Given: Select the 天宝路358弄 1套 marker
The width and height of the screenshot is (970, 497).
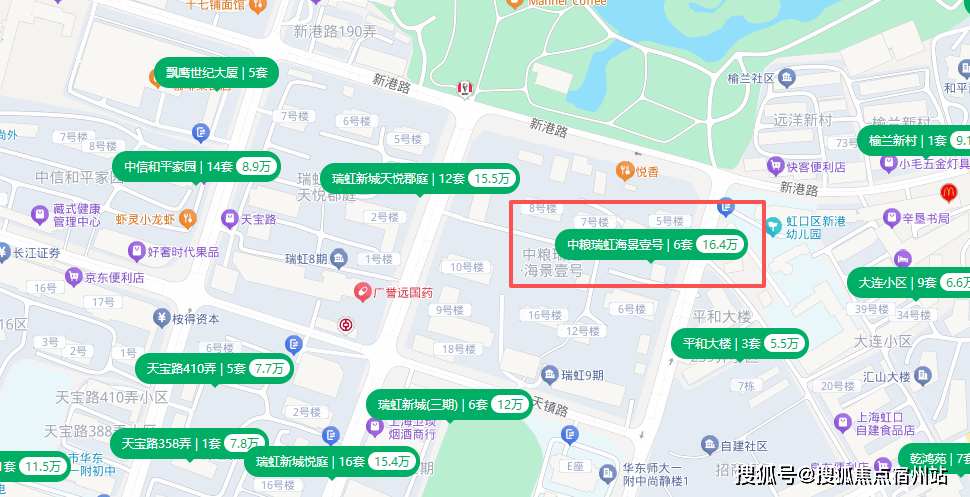Looking at the screenshot, I should click(x=188, y=443).
